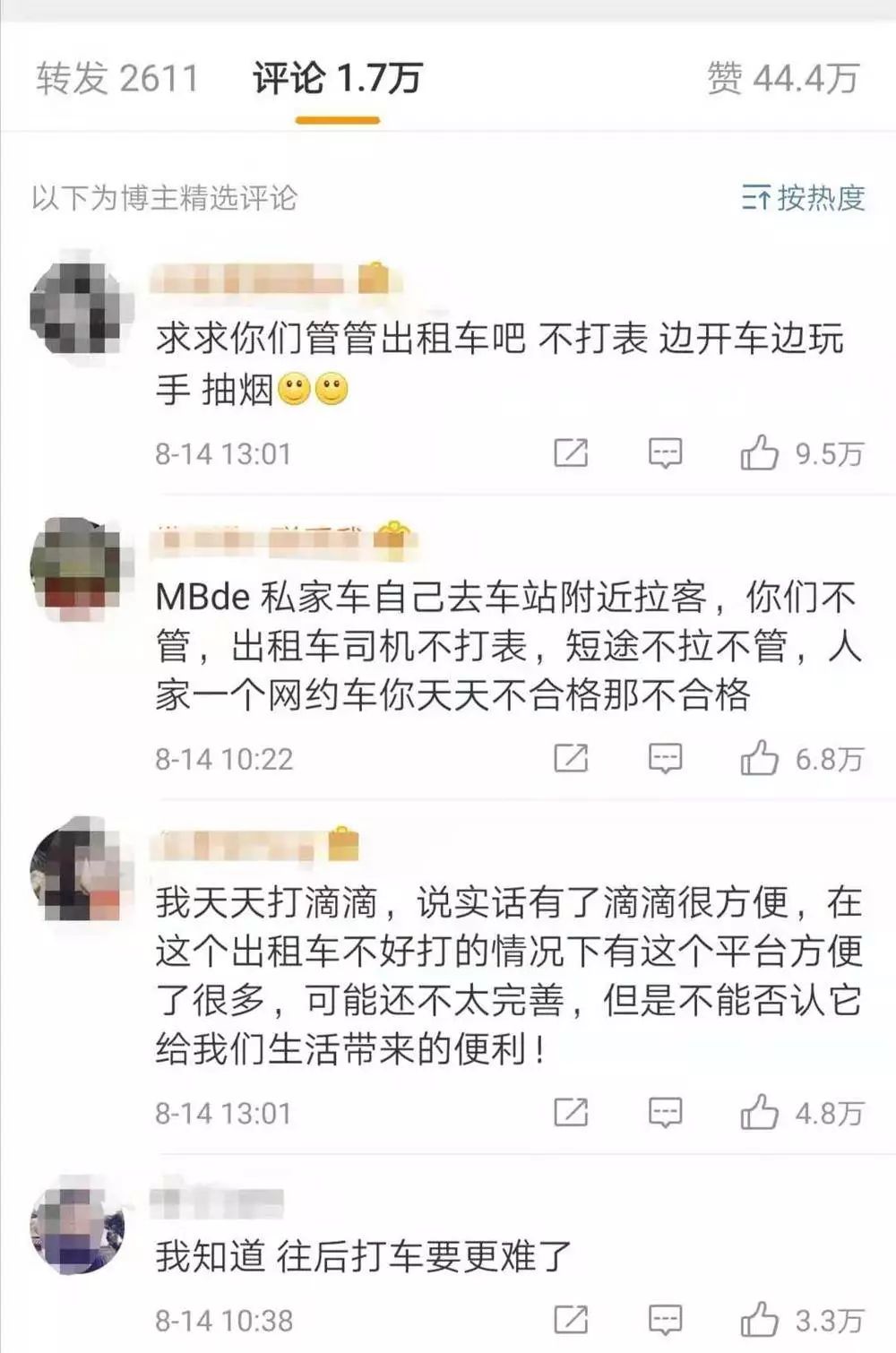This screenshot has height=1353, width=896.
Task: Change comment sorting via 按热度
Action: pyautogui.click(x=803, y=197)
